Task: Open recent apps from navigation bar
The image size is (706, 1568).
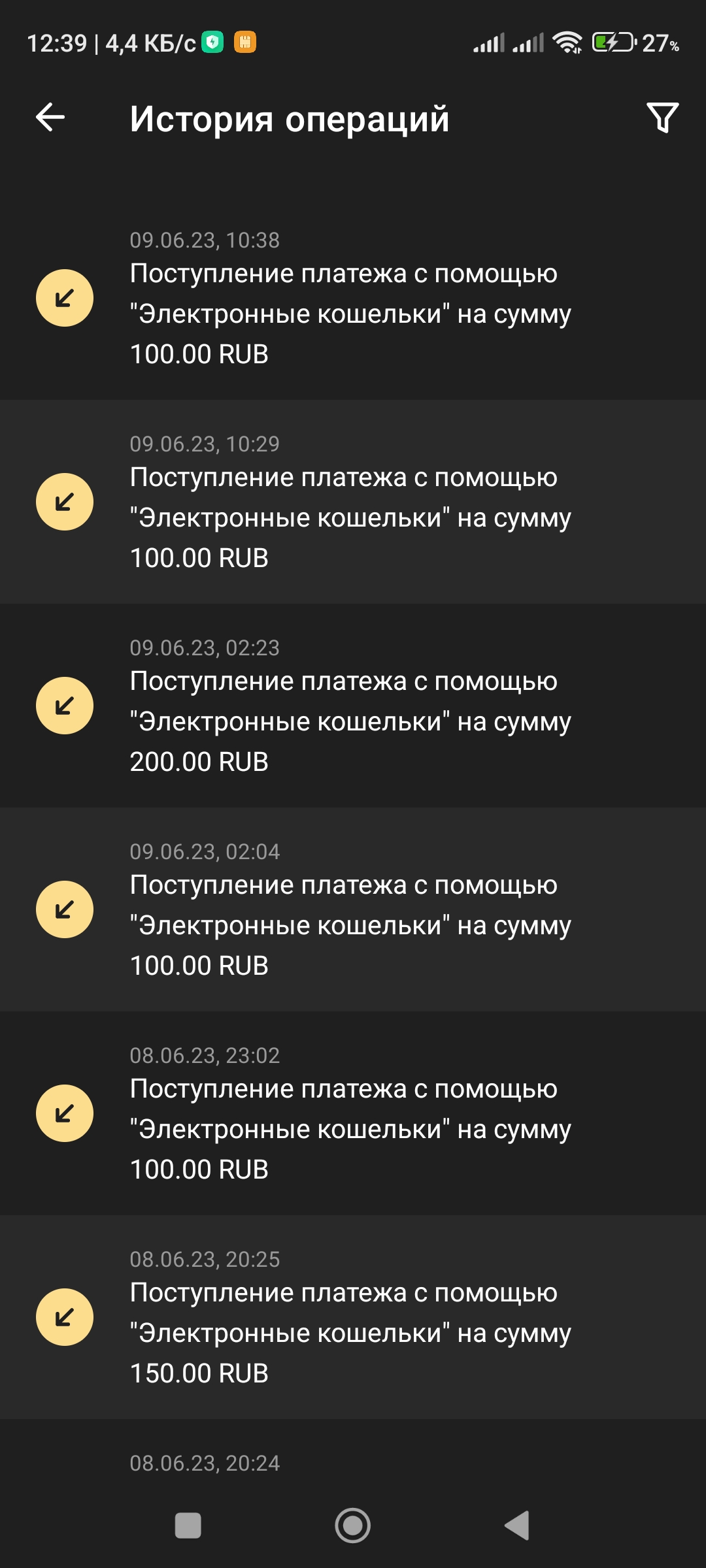Action: point(188,1526)
